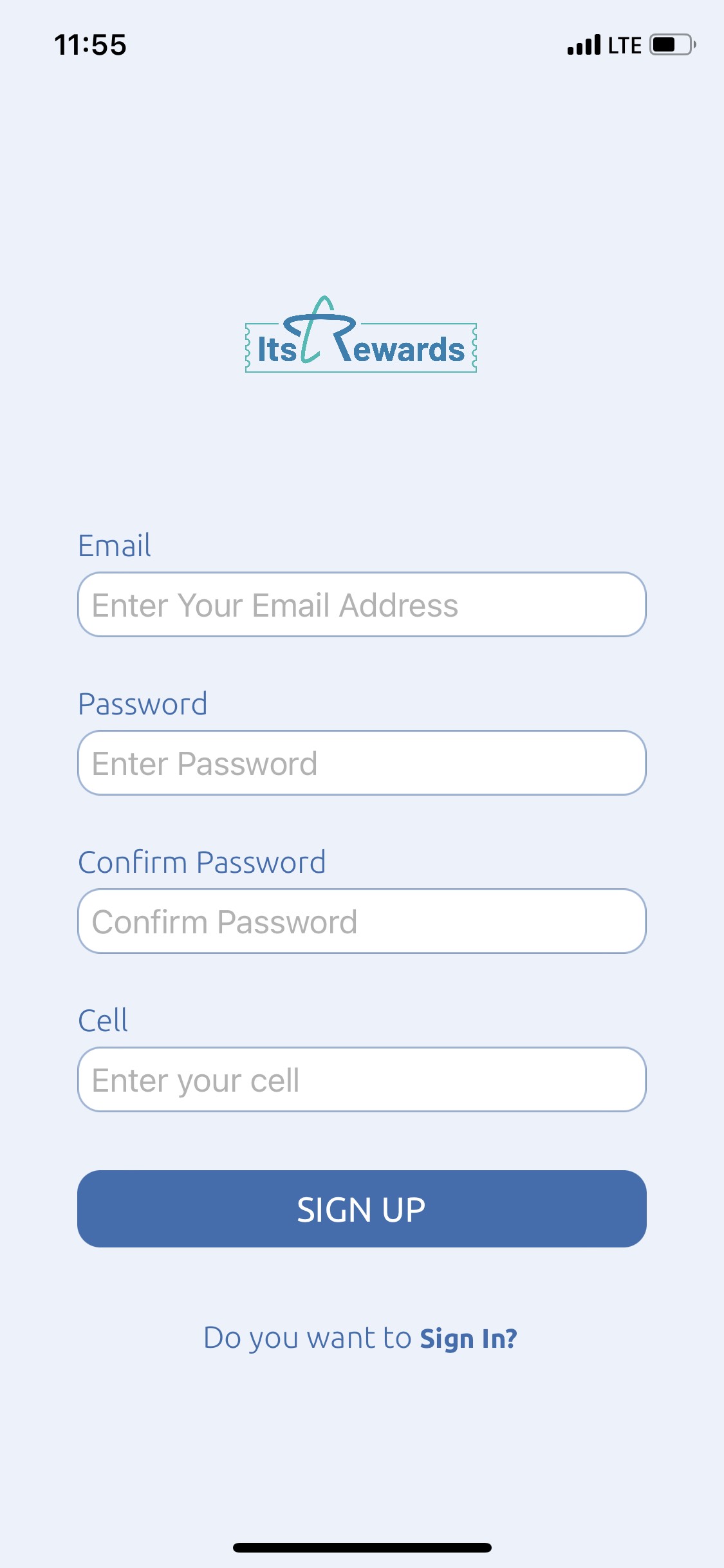
Task: Focus the Email address field
Action: [362, 604]
